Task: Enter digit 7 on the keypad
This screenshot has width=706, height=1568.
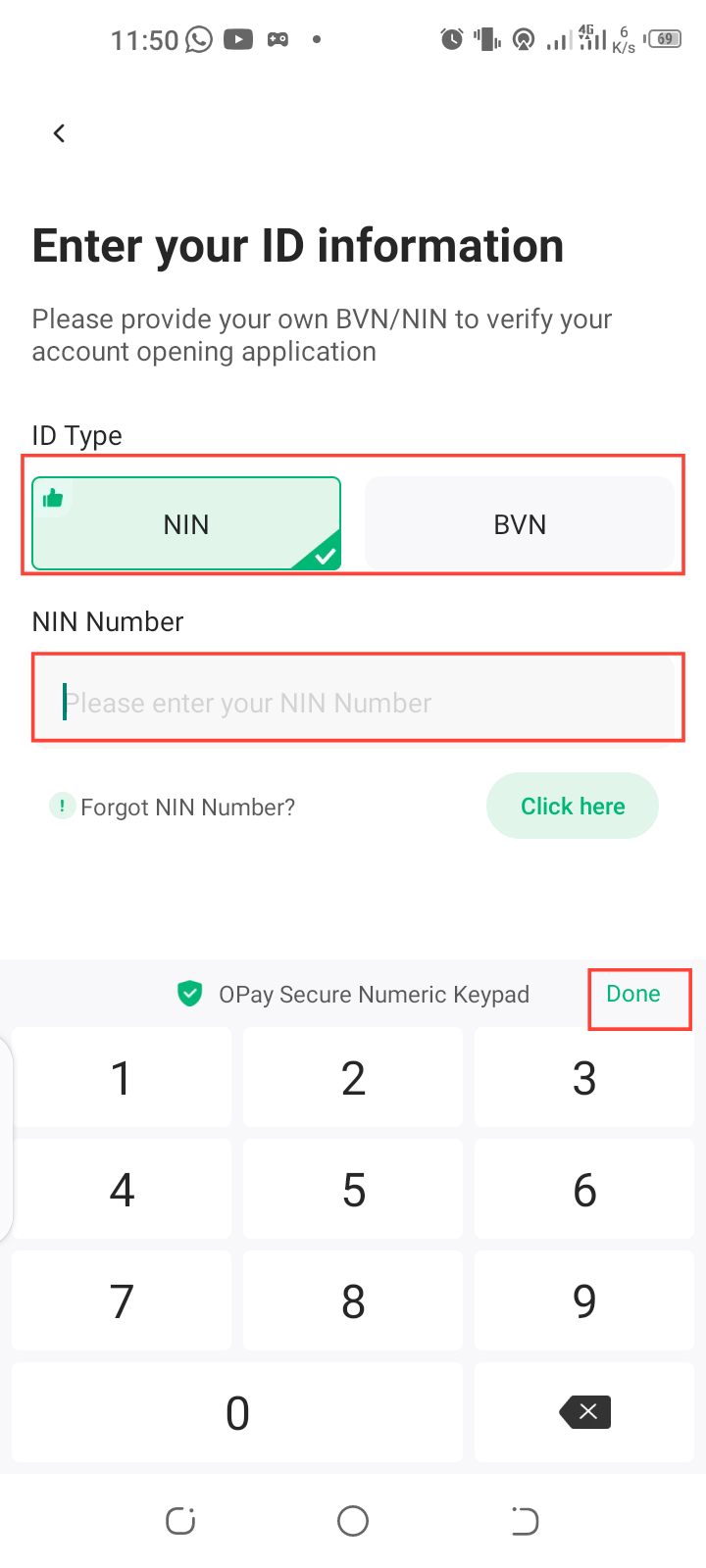Action: pos(122,1300)
